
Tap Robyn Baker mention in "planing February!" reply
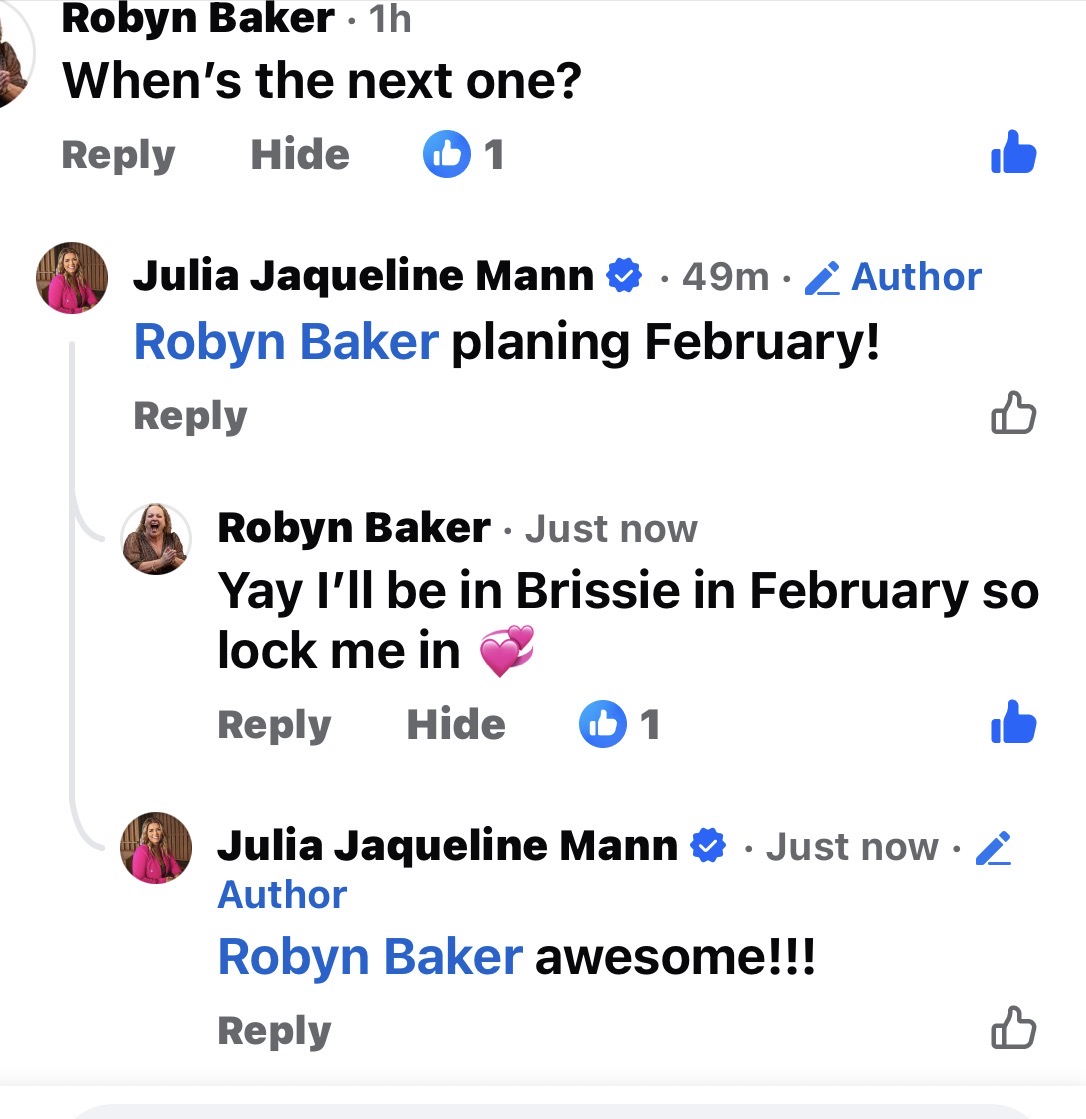(x=286, y=343)
